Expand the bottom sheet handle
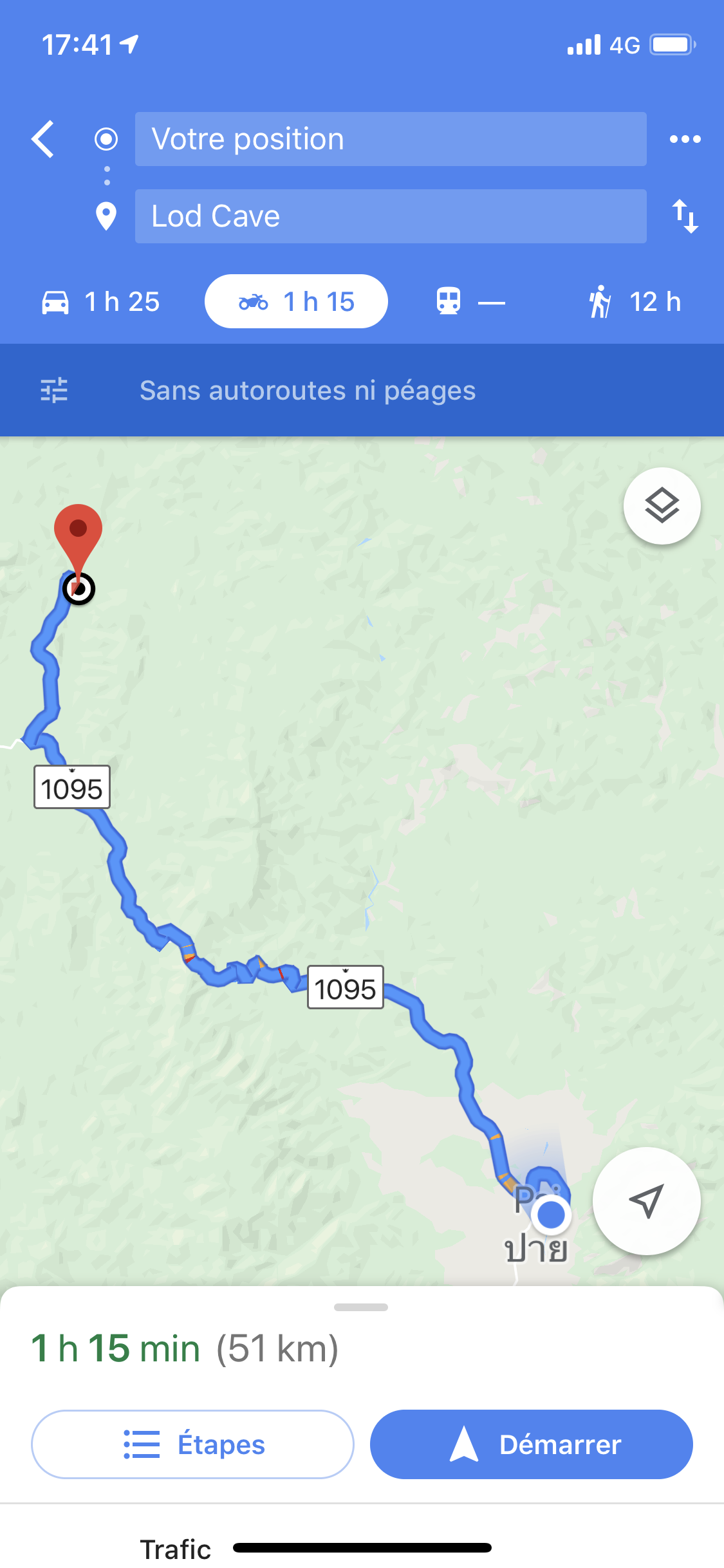 tap(361, 1307)
